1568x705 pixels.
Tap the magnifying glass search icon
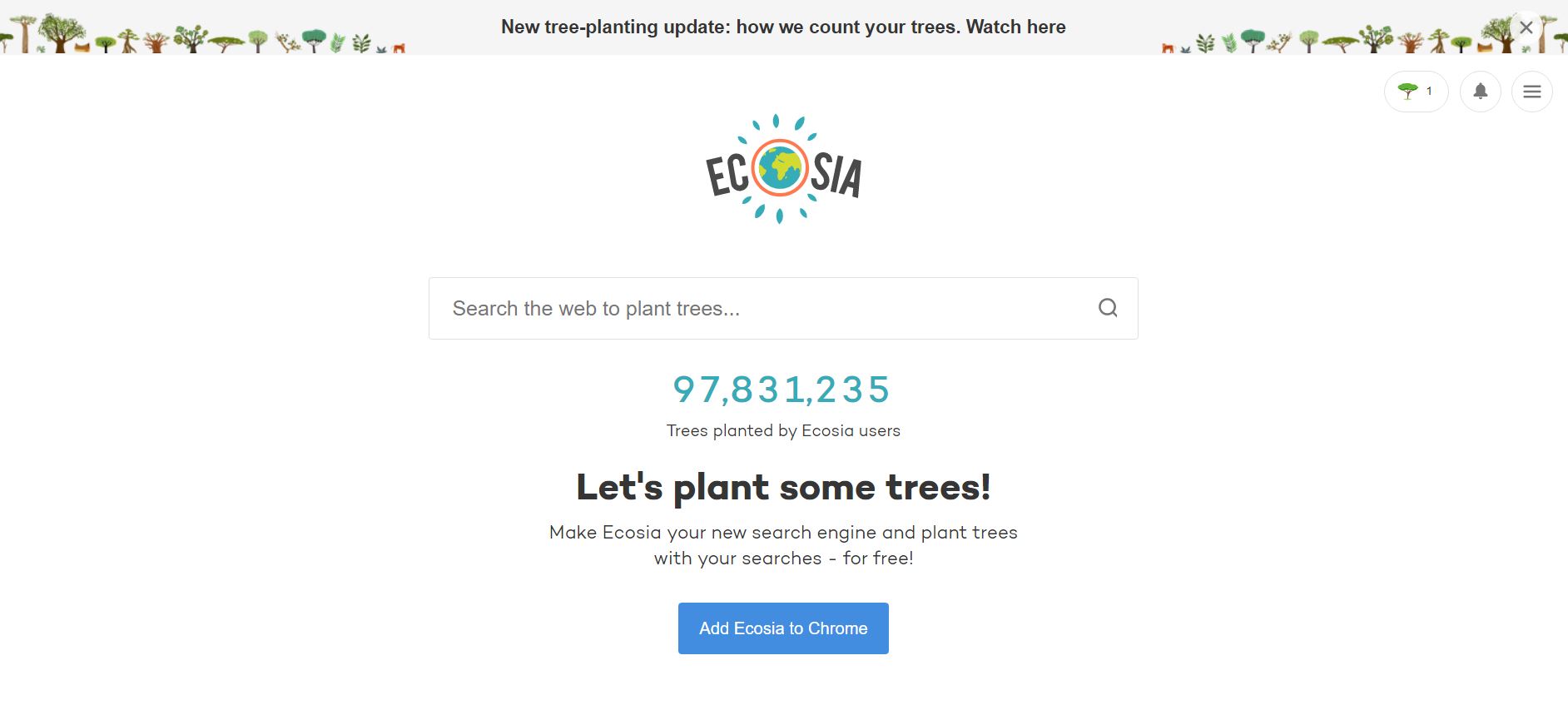click(x=1108, y=308)
